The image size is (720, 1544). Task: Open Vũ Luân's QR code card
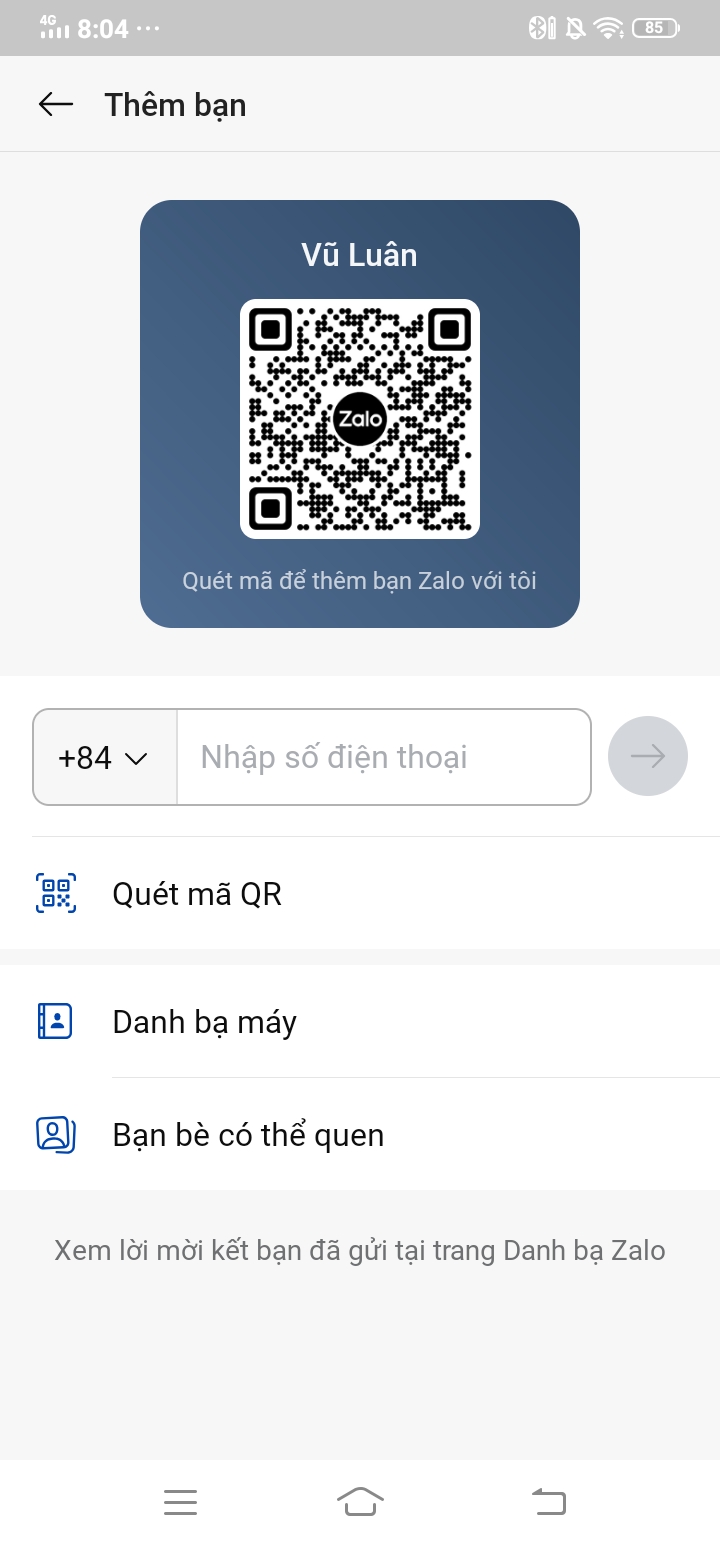click(x=360, y=414)
